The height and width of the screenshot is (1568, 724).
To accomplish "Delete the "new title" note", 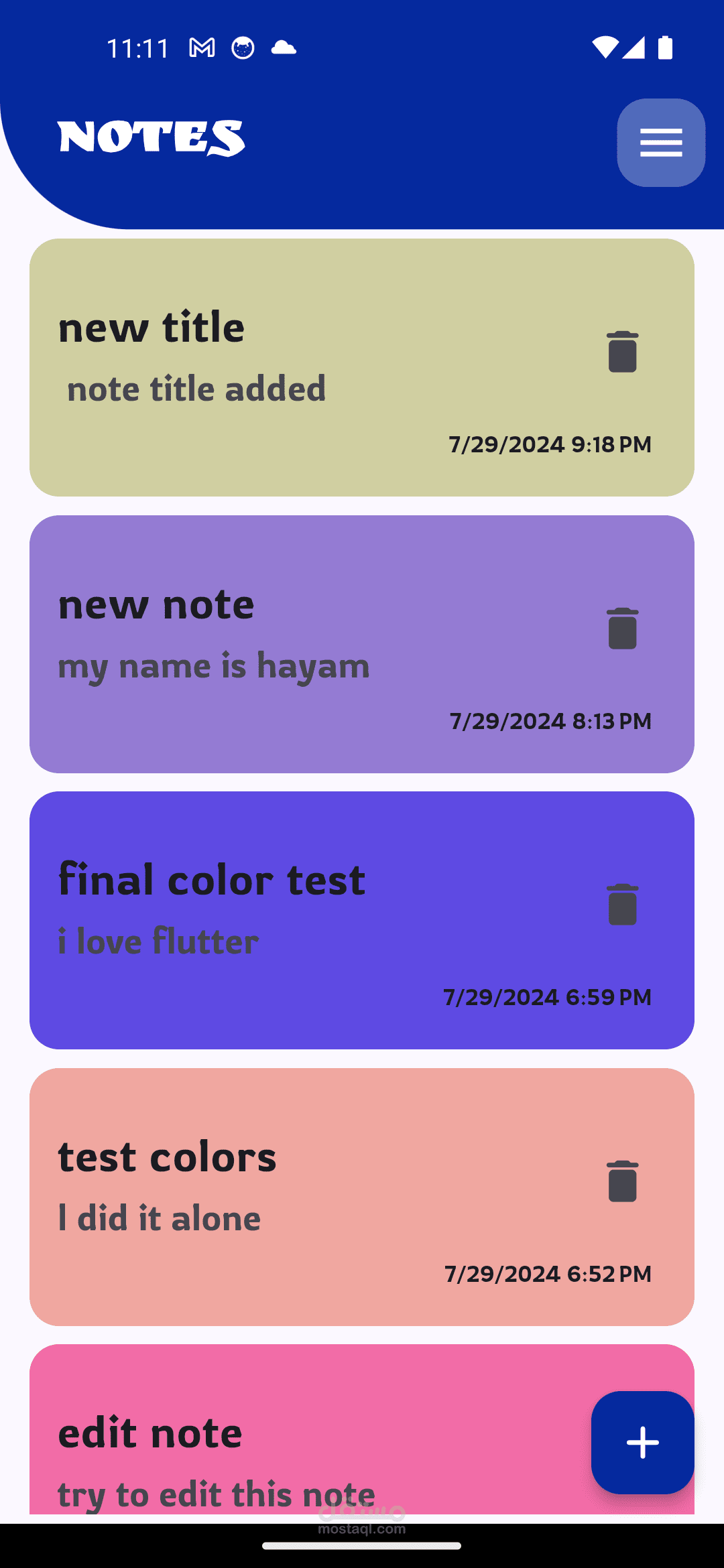I will point(623,352).
